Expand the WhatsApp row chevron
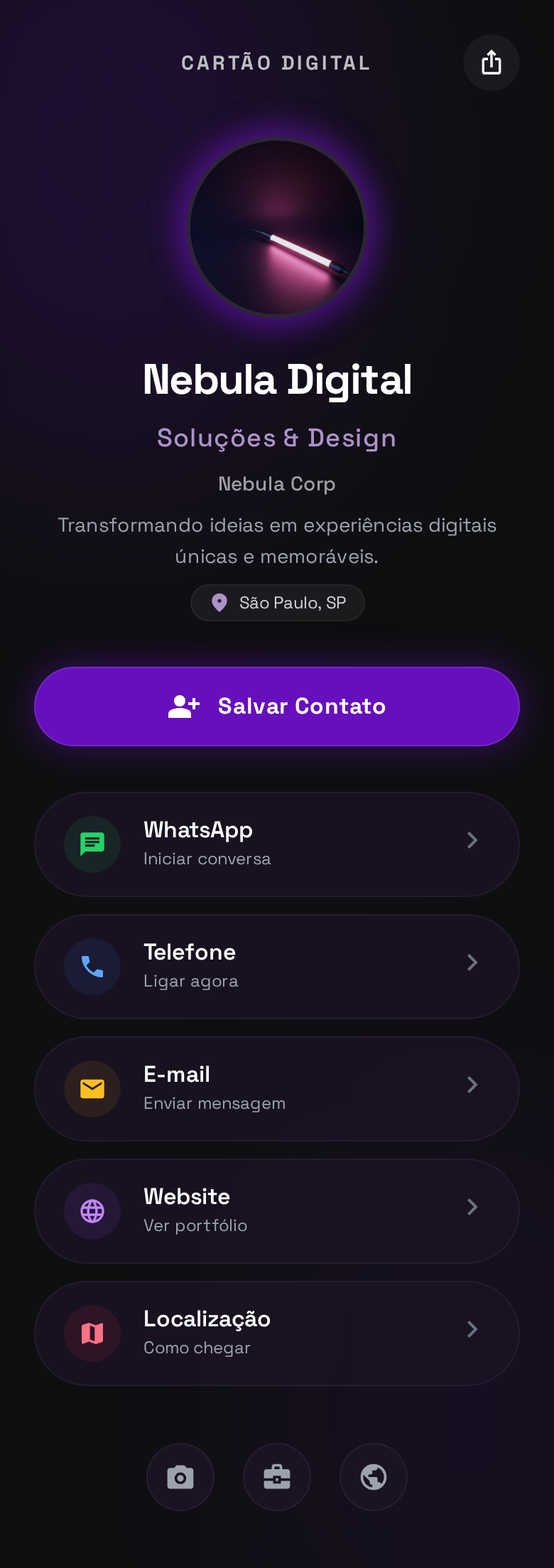 pos(472,840)
